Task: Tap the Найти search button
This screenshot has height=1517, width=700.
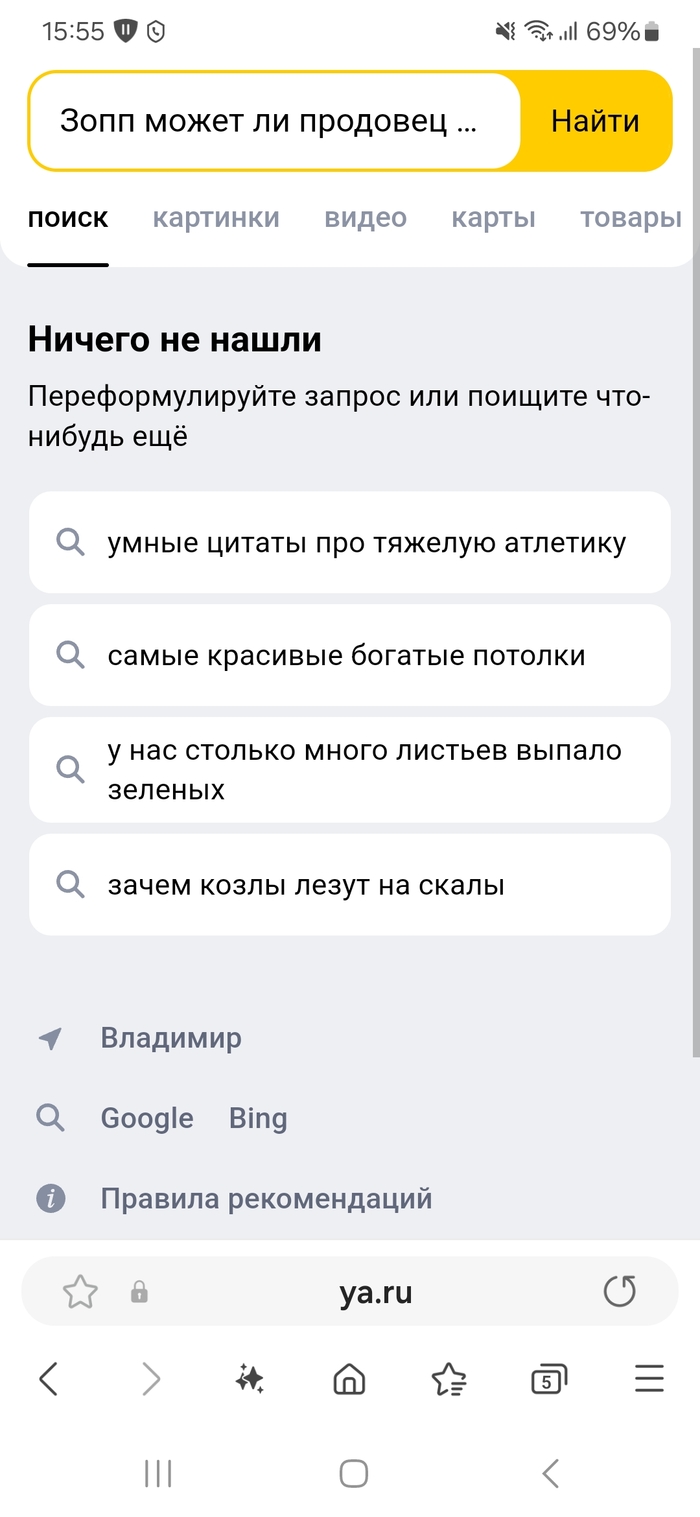Action: click(595, 121)
